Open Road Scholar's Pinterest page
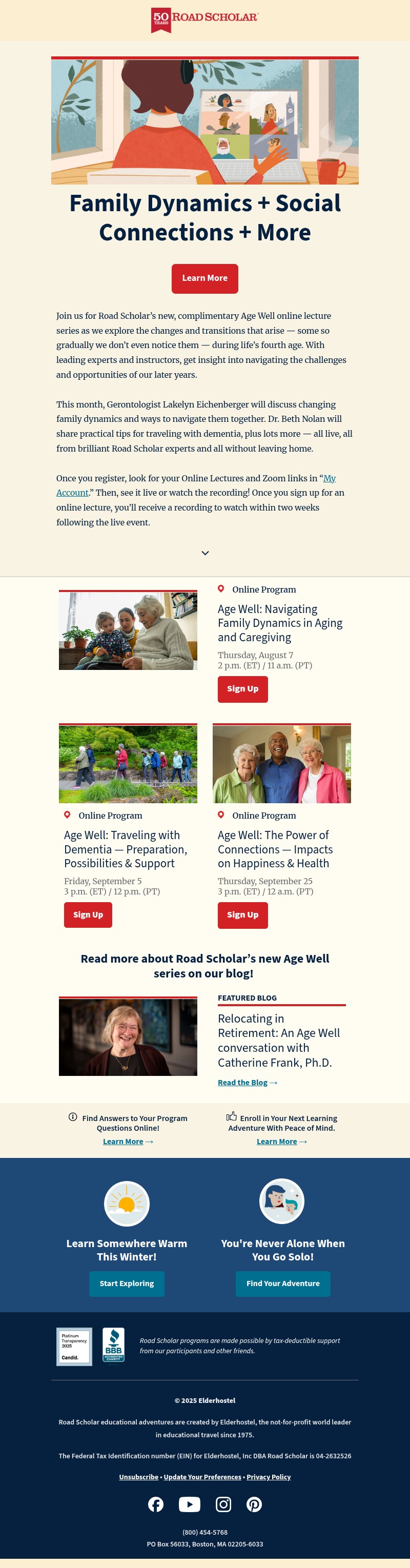Screen dimensions: 410x1568 (x=254, y=1504)
